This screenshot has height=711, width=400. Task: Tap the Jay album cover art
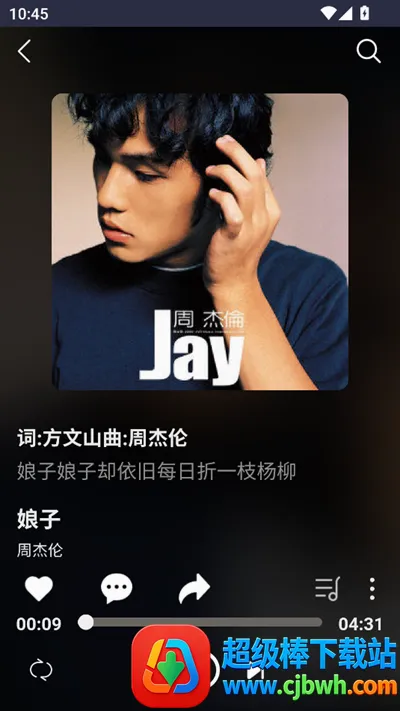(200, 242)
